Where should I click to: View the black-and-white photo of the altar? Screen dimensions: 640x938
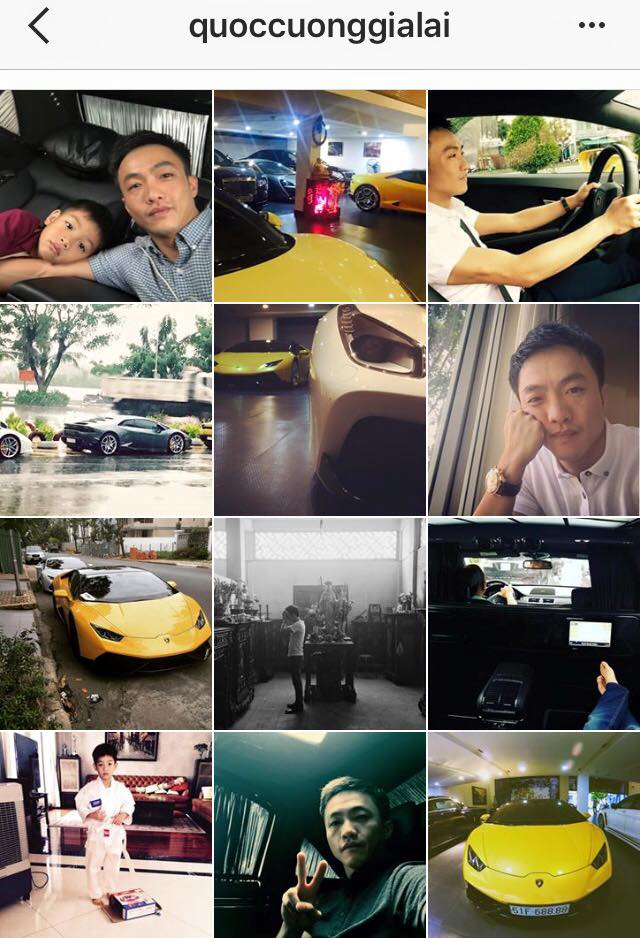click(x=320, y=624)
